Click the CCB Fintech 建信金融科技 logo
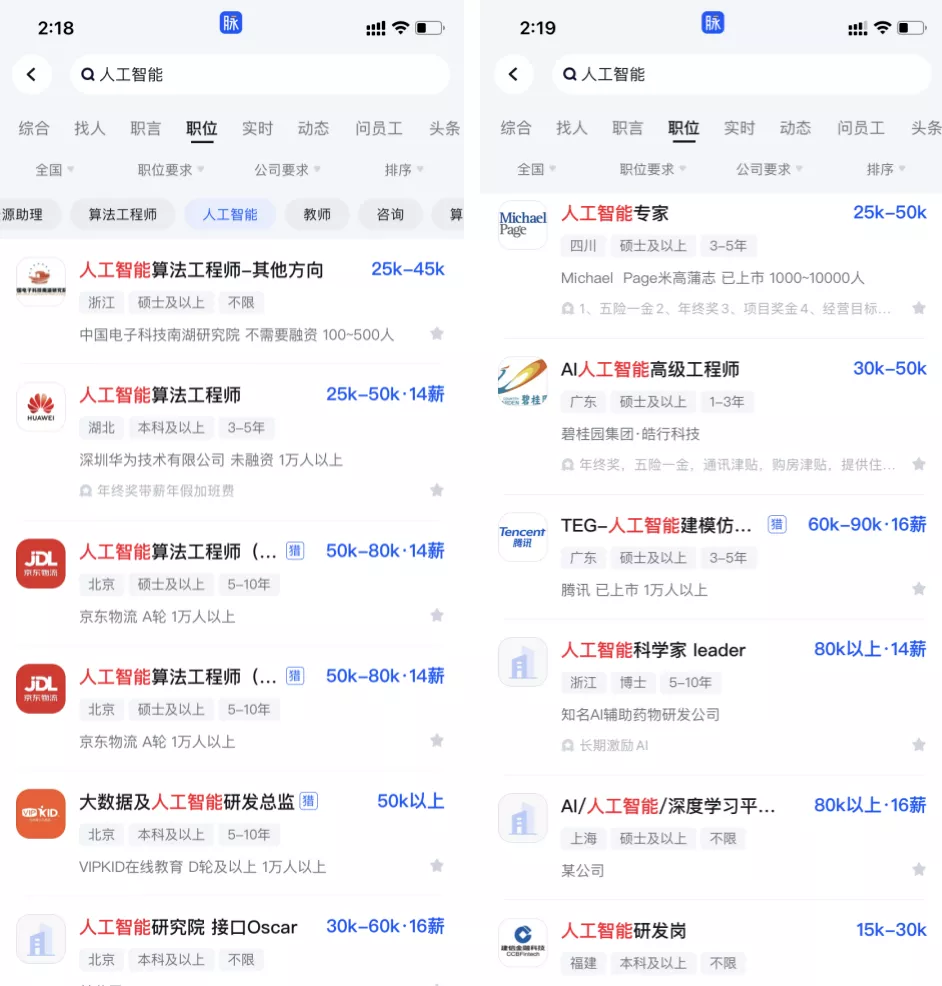 tap(522, 938)
